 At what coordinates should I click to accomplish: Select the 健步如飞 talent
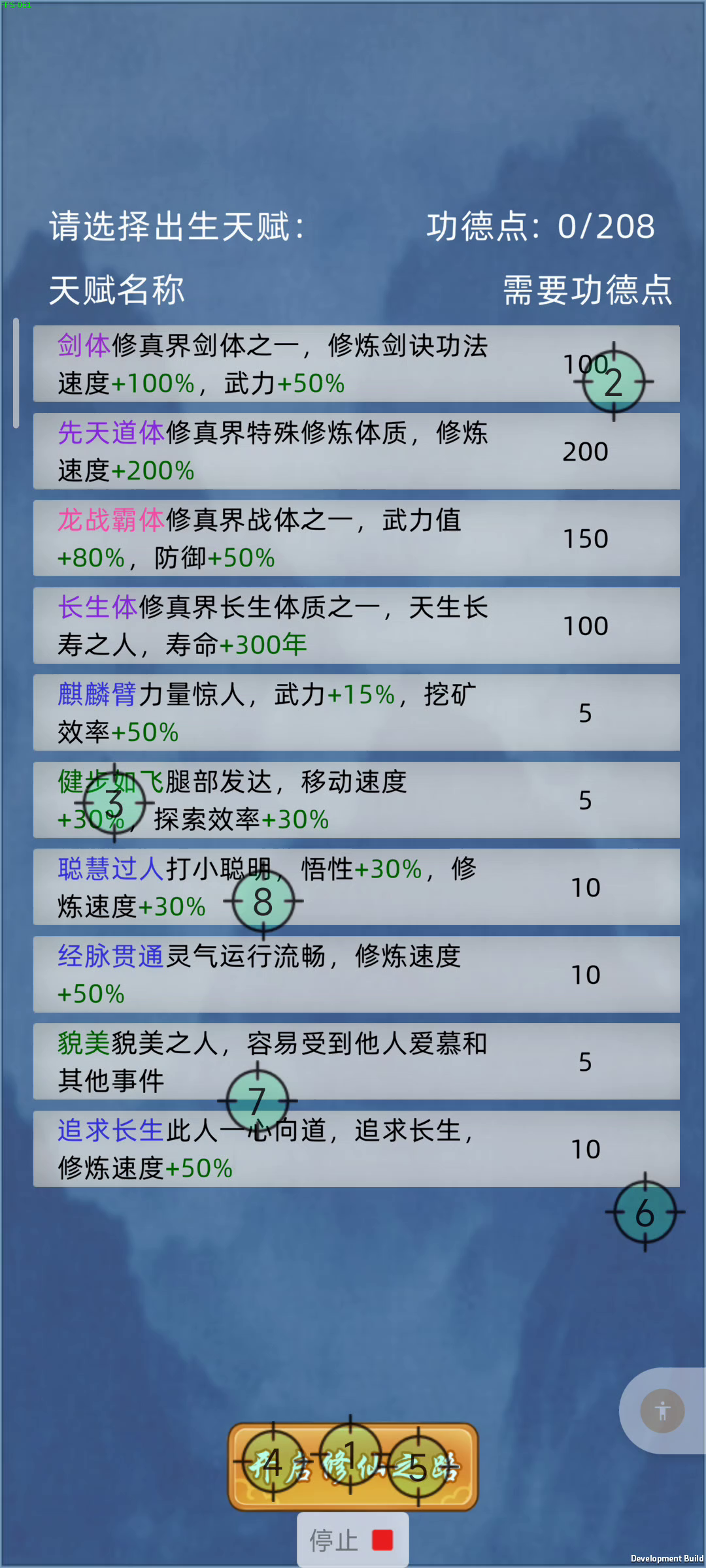[356, 800]
